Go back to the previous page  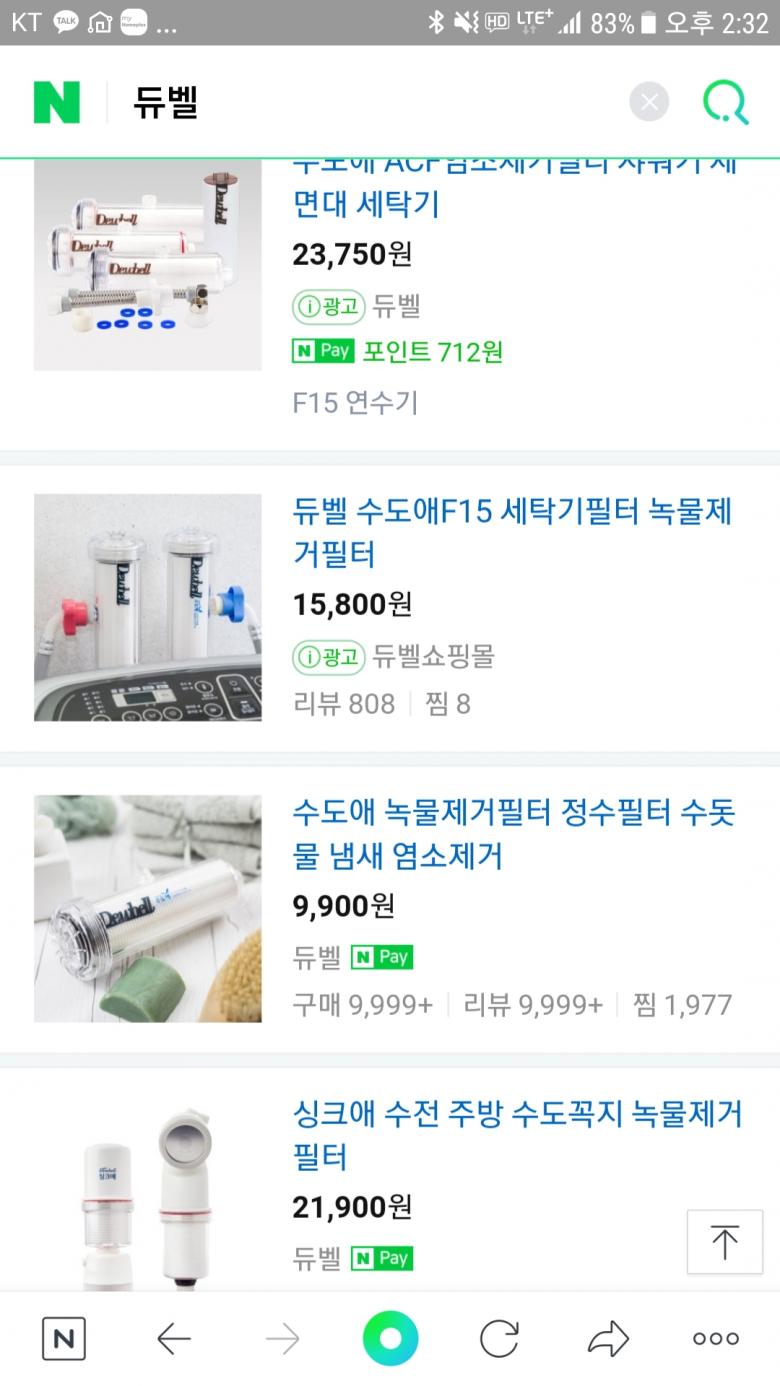[174, 1338]
